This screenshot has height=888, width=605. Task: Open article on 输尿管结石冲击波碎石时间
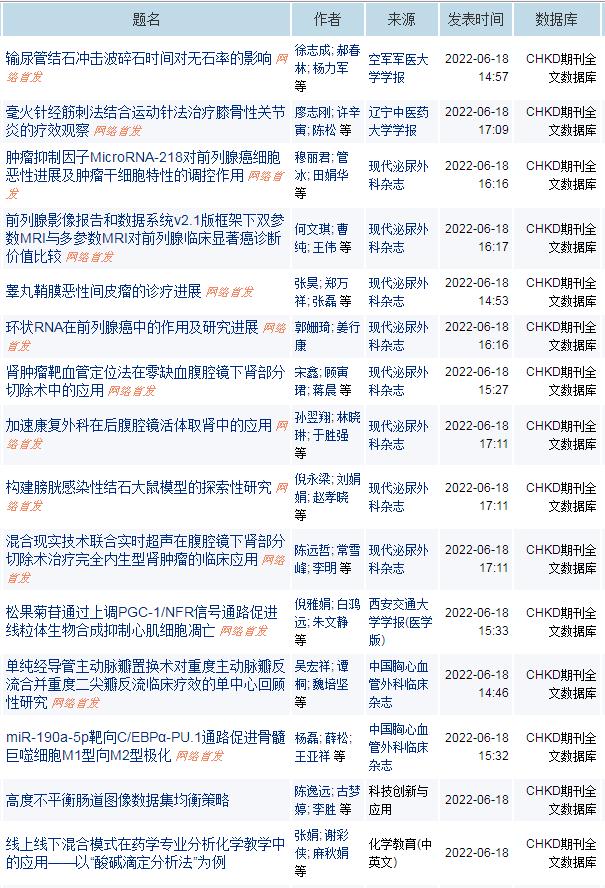[138, 58]
